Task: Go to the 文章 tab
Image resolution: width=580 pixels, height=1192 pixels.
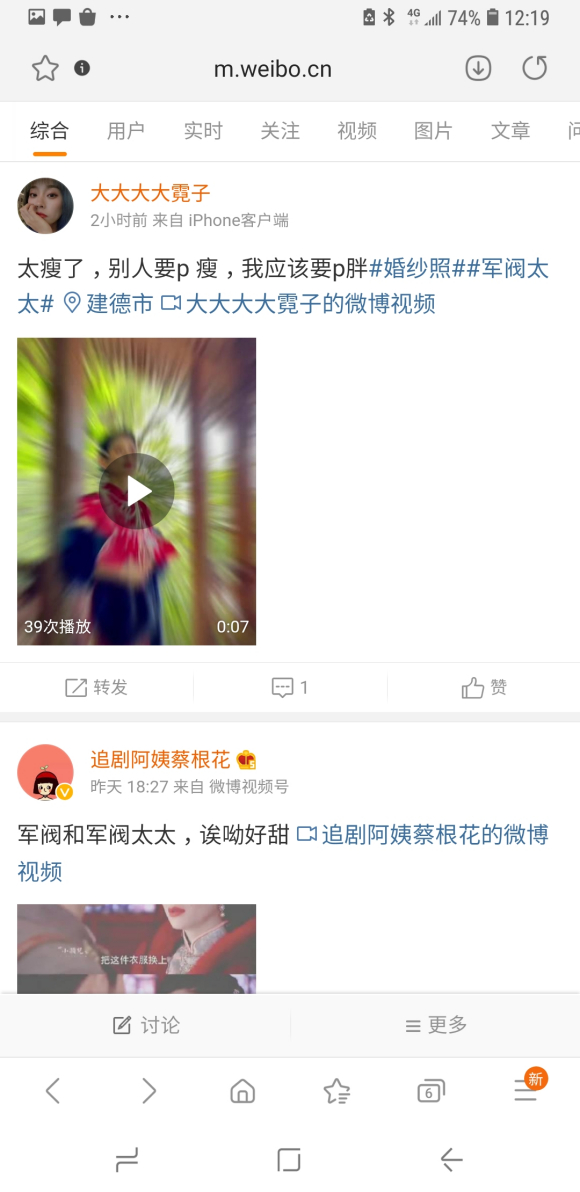Action: pyautogui.click(x=510, y=131)
